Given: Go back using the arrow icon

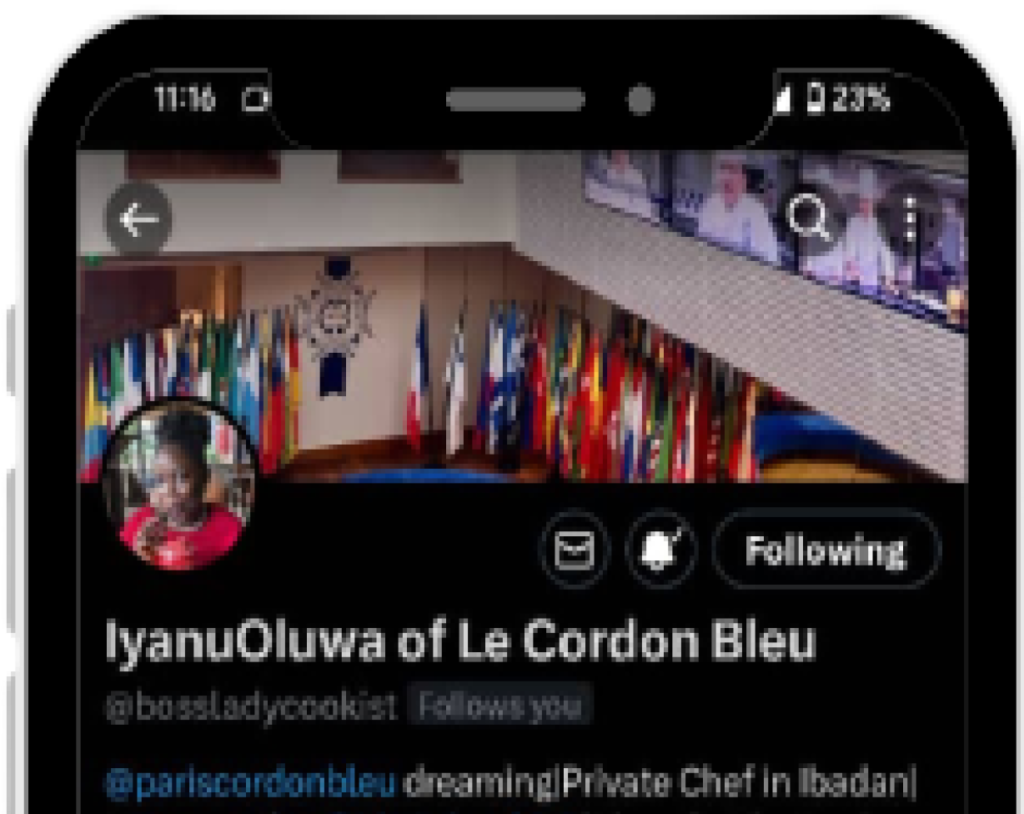Looking at the screenshot, I should click(138, 219).
